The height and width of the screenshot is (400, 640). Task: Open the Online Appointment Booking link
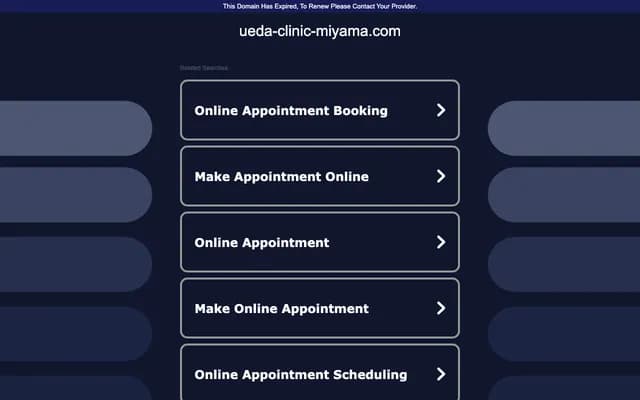tap(319, 110)
